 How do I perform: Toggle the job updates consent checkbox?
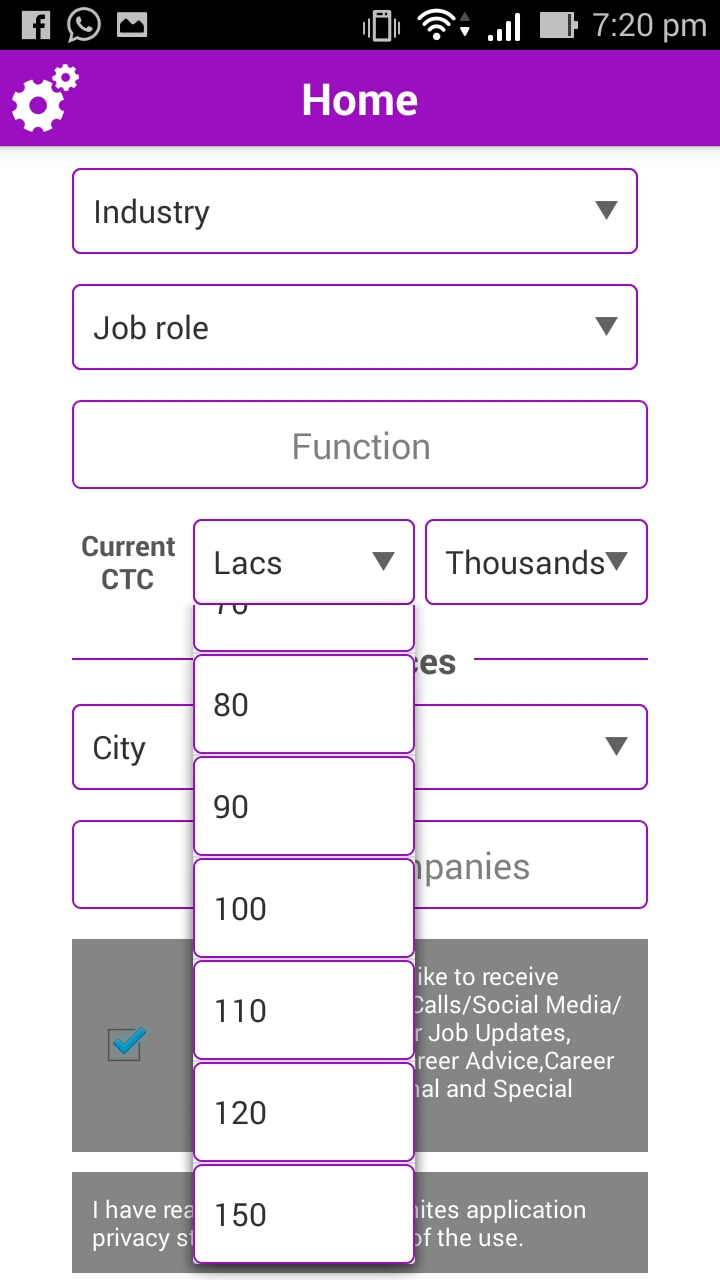124,1044
